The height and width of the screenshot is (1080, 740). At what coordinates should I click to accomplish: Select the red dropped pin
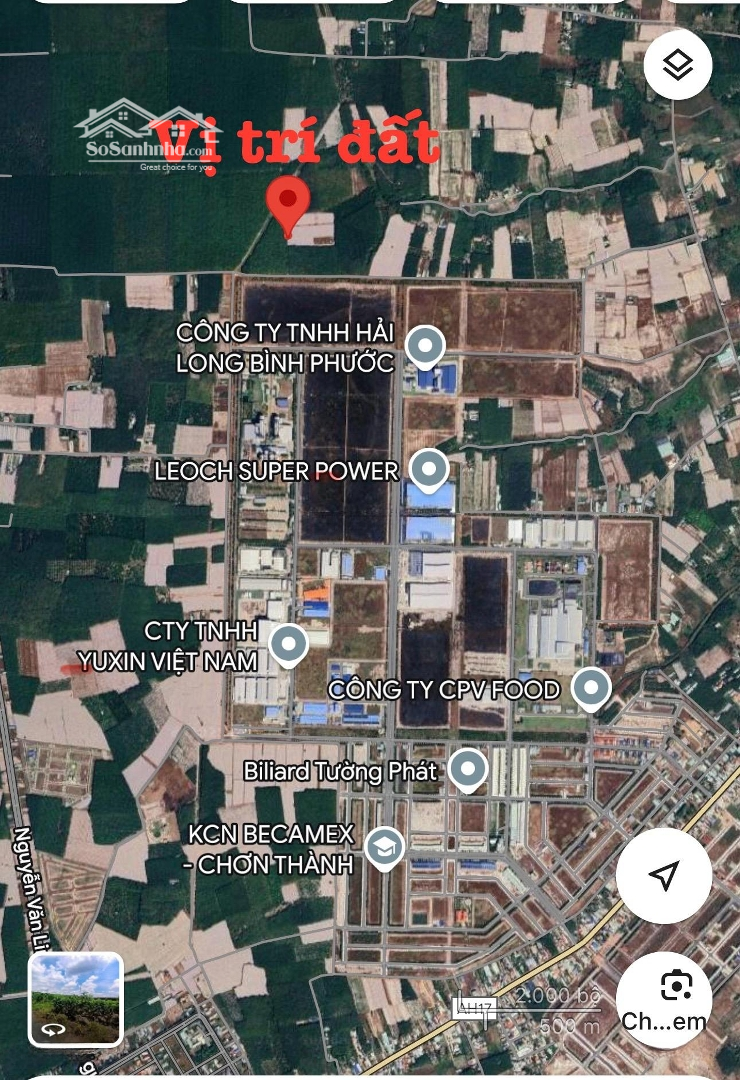coord(288,203)
